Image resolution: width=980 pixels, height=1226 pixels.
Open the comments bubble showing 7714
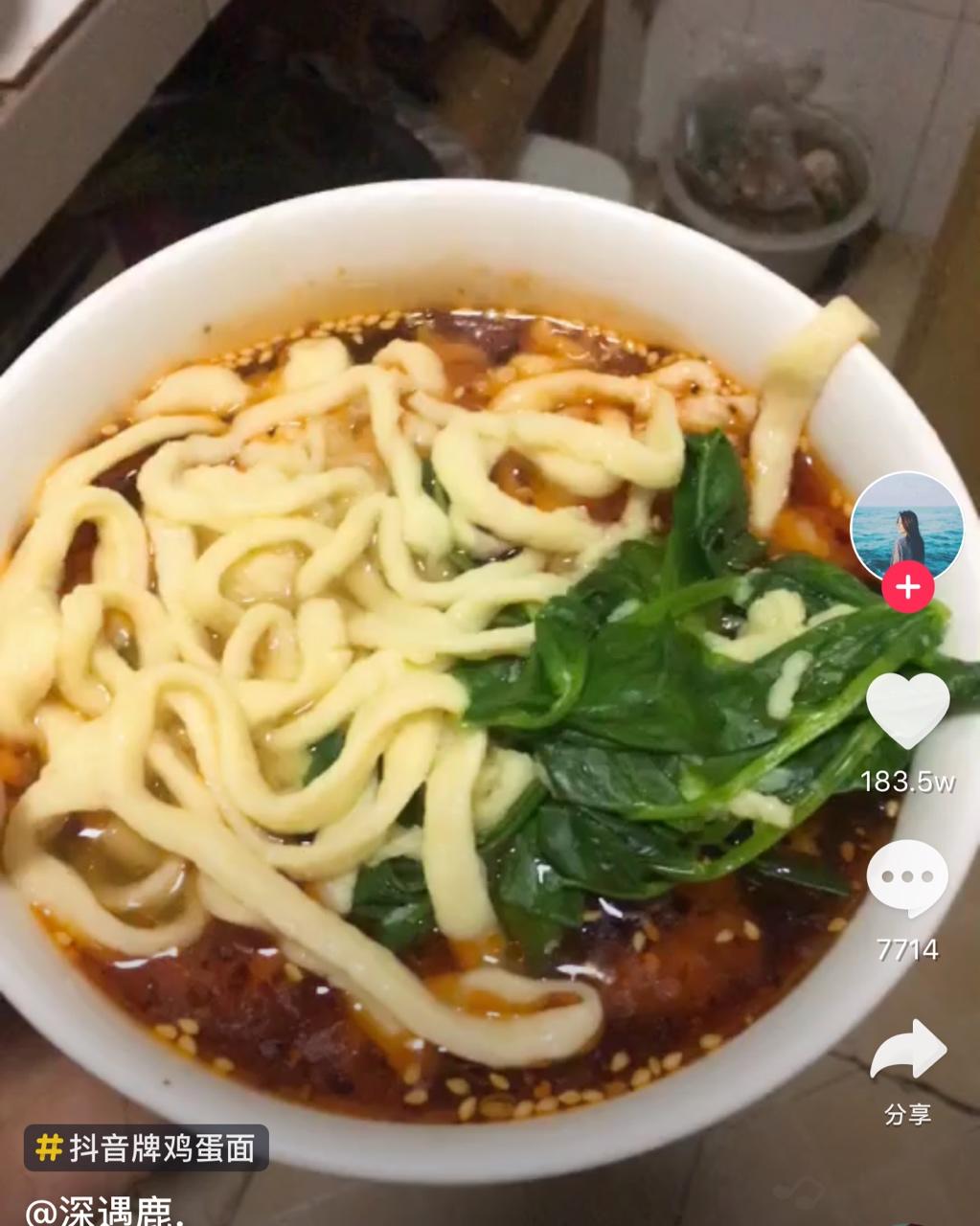[906, 878]
